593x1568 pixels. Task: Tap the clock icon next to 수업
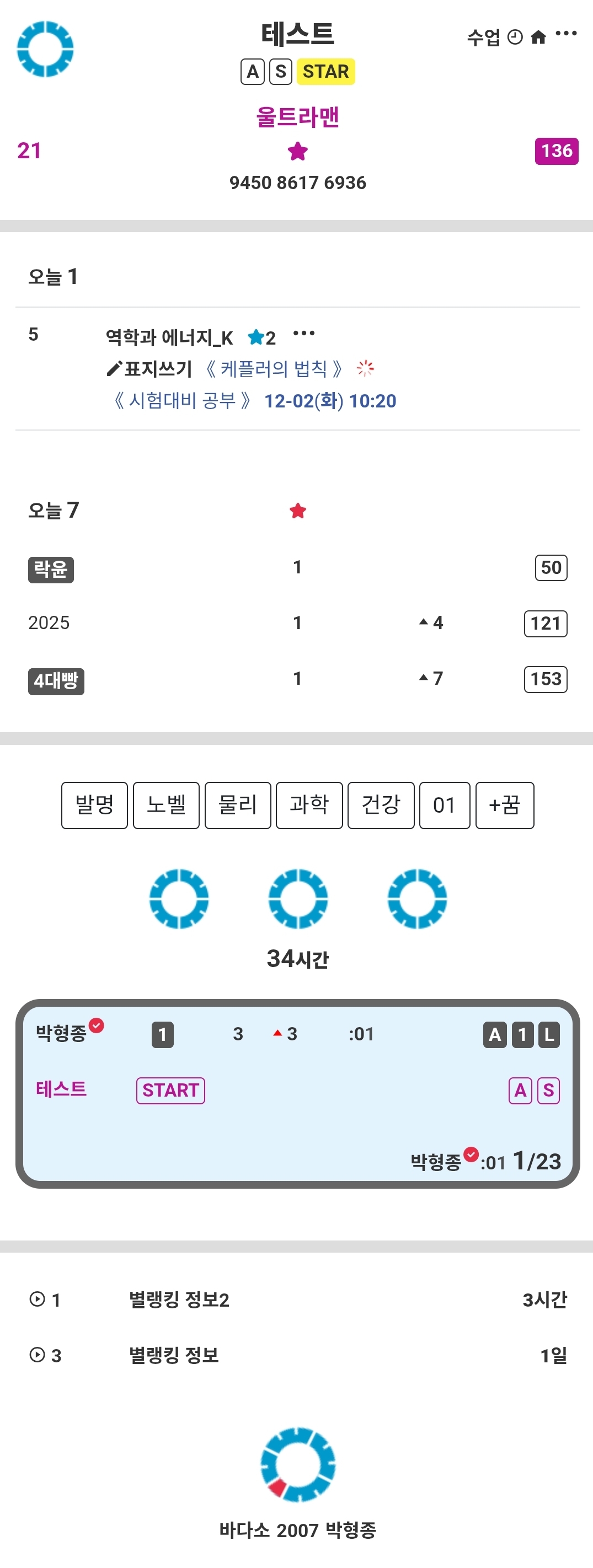point(515,37)
